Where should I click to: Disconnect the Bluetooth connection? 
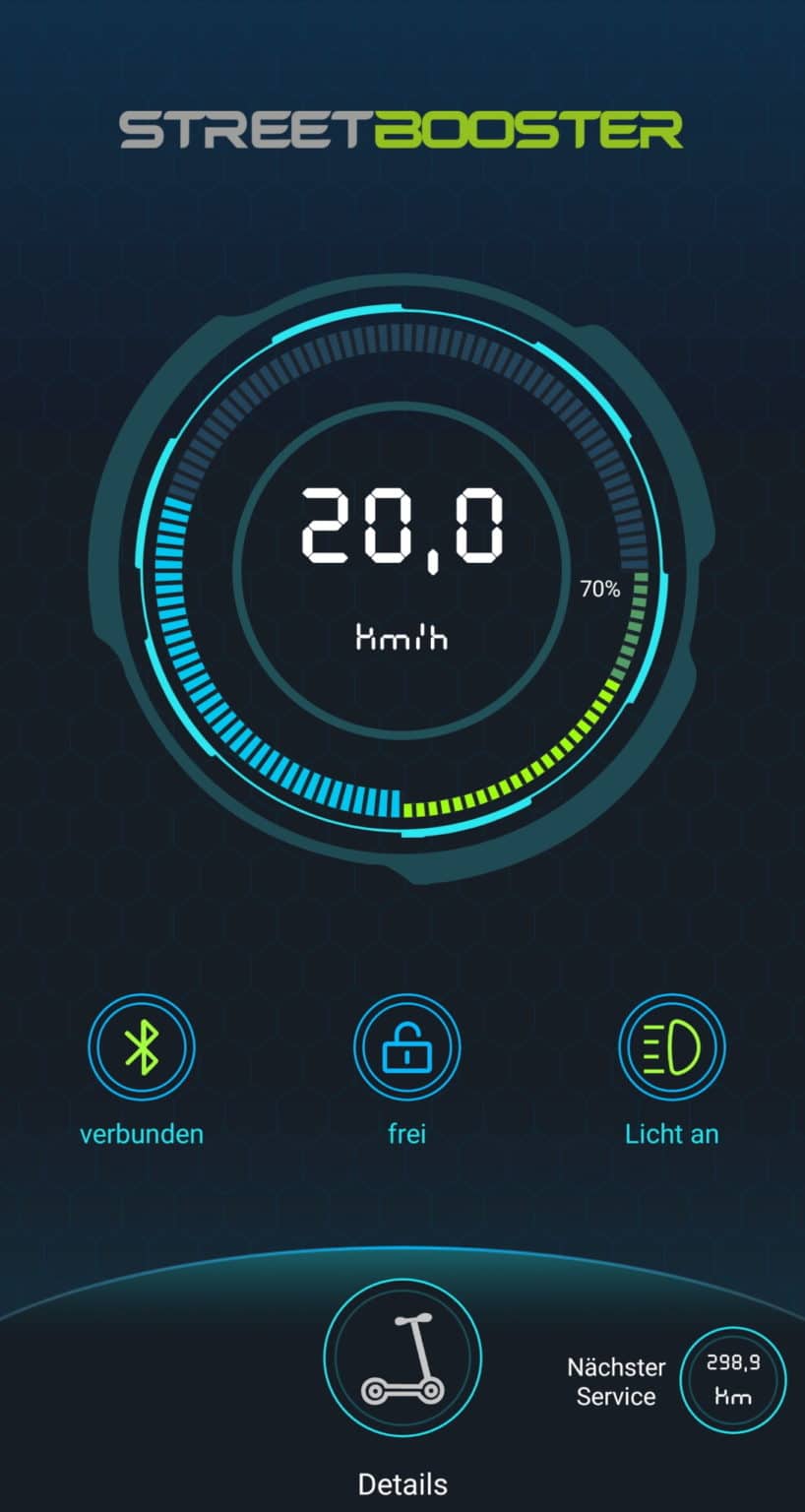point(141,1046)
